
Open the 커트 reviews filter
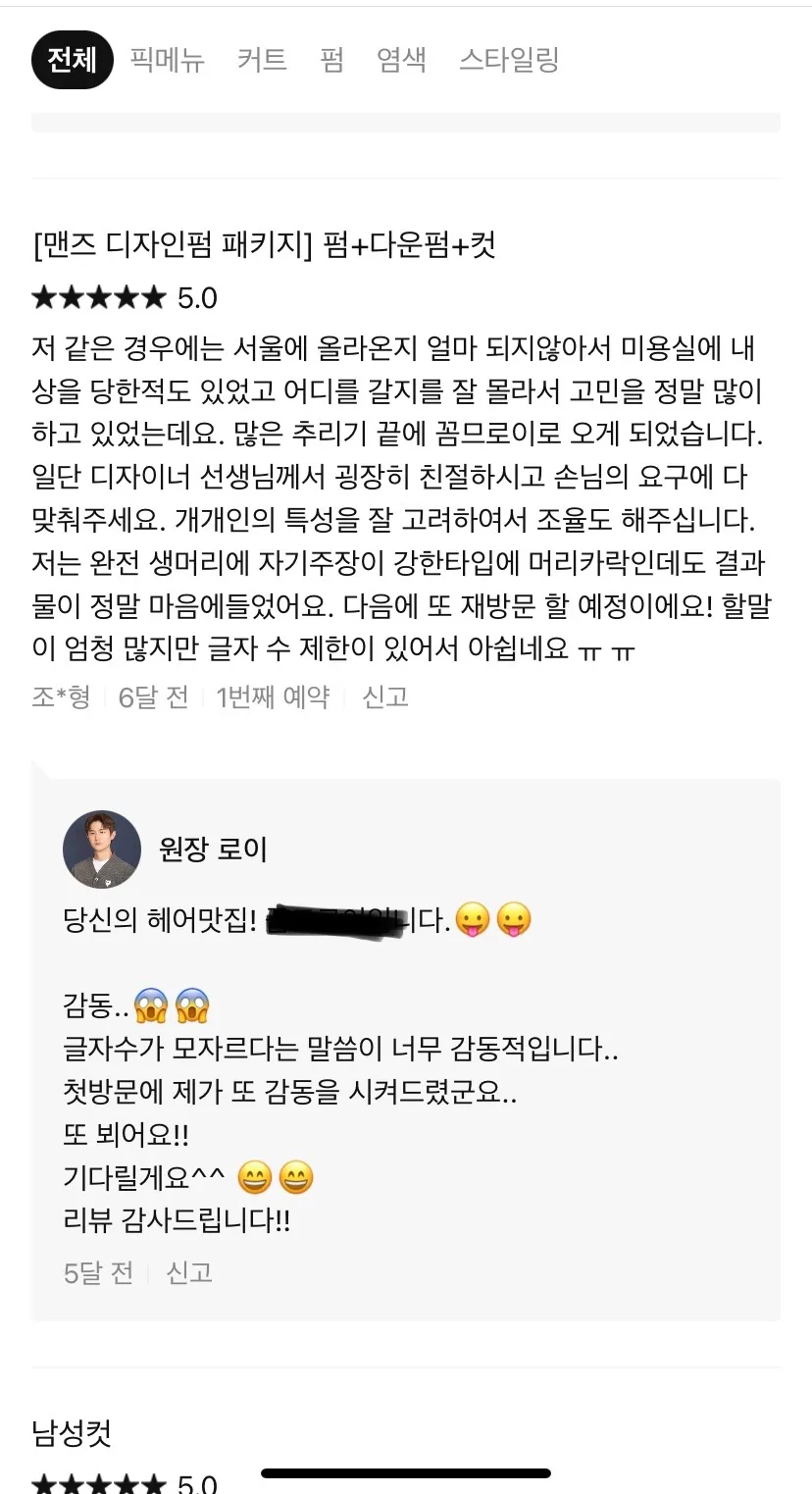[262, 59]
